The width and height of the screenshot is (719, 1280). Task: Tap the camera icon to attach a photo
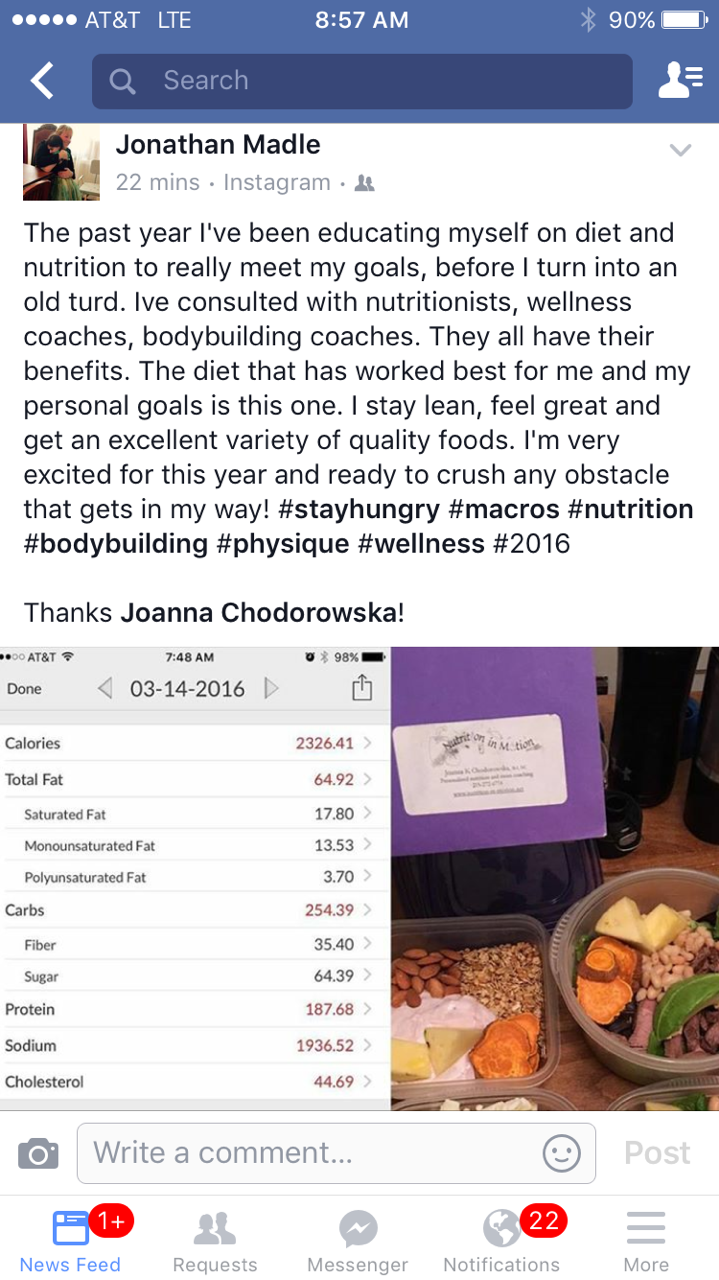pyautogui.click(x=38, y=1154)
